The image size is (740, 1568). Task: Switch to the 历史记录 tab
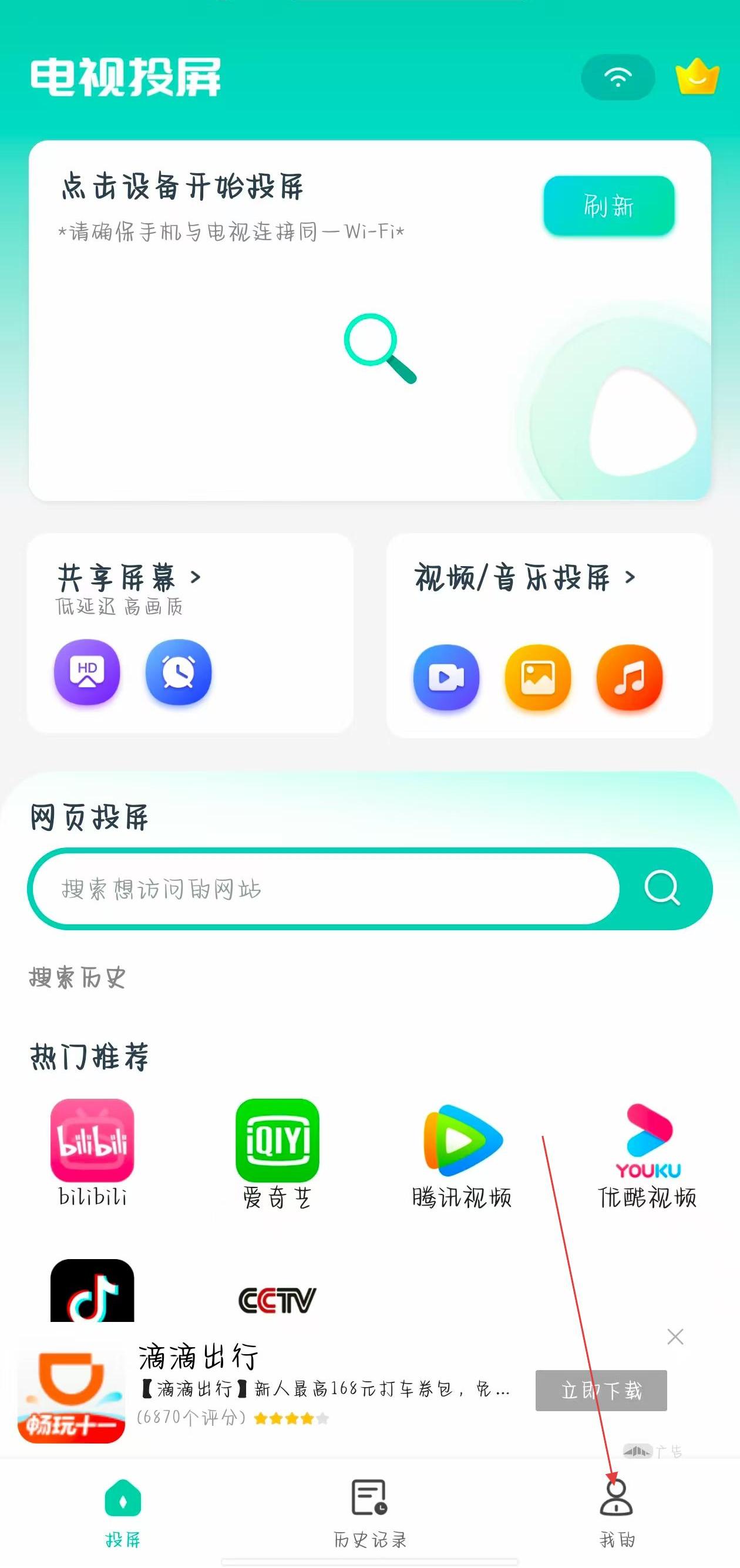(370, 1512)
